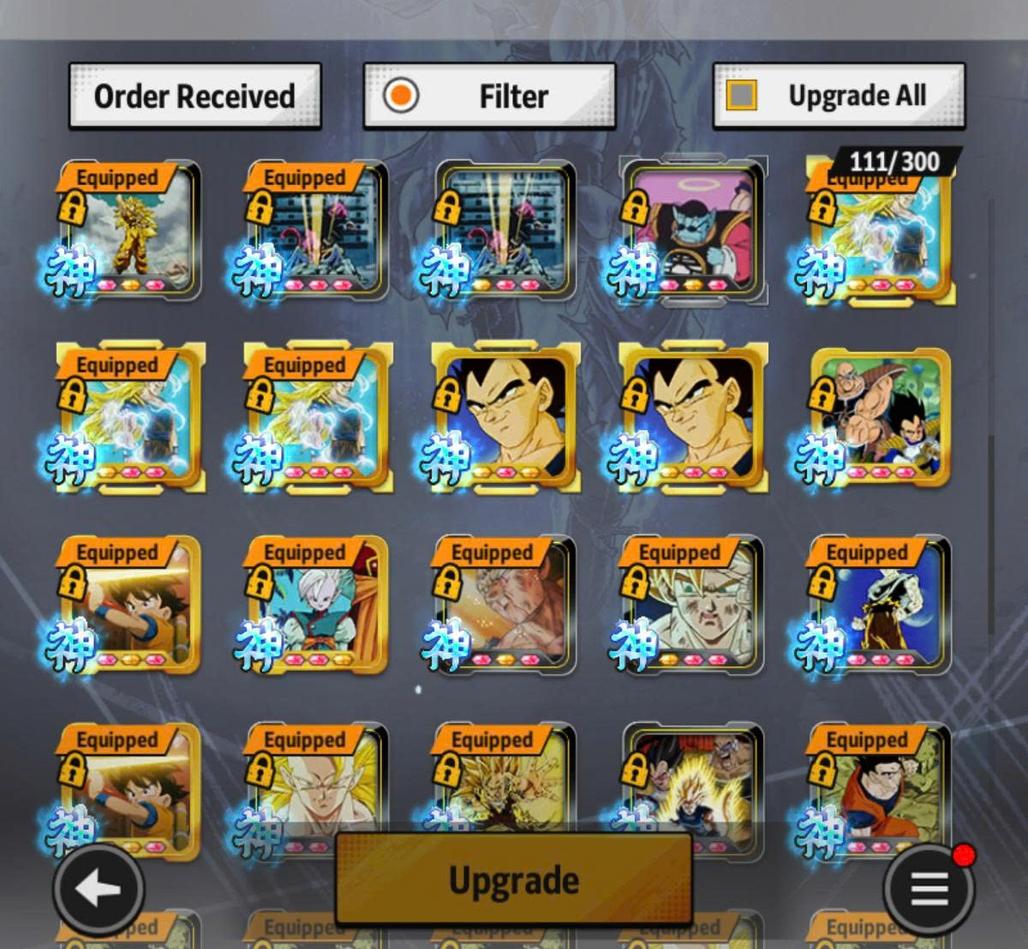Viewport: 1028px width, 949px height.
Task: Check the Upgrade All checkbox
Action: tap(741, 95)
